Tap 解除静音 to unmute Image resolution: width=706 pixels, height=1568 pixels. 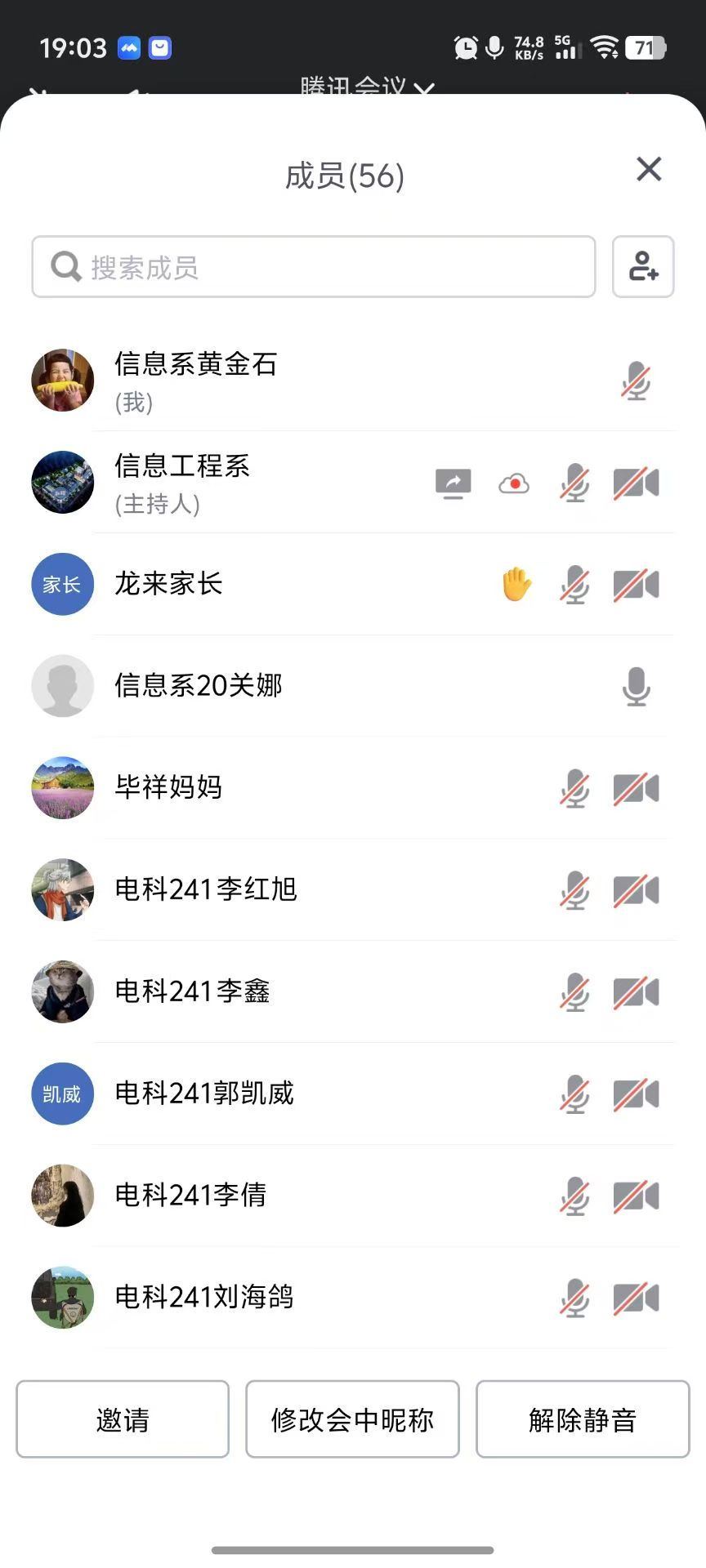[x=583, y=1419]
